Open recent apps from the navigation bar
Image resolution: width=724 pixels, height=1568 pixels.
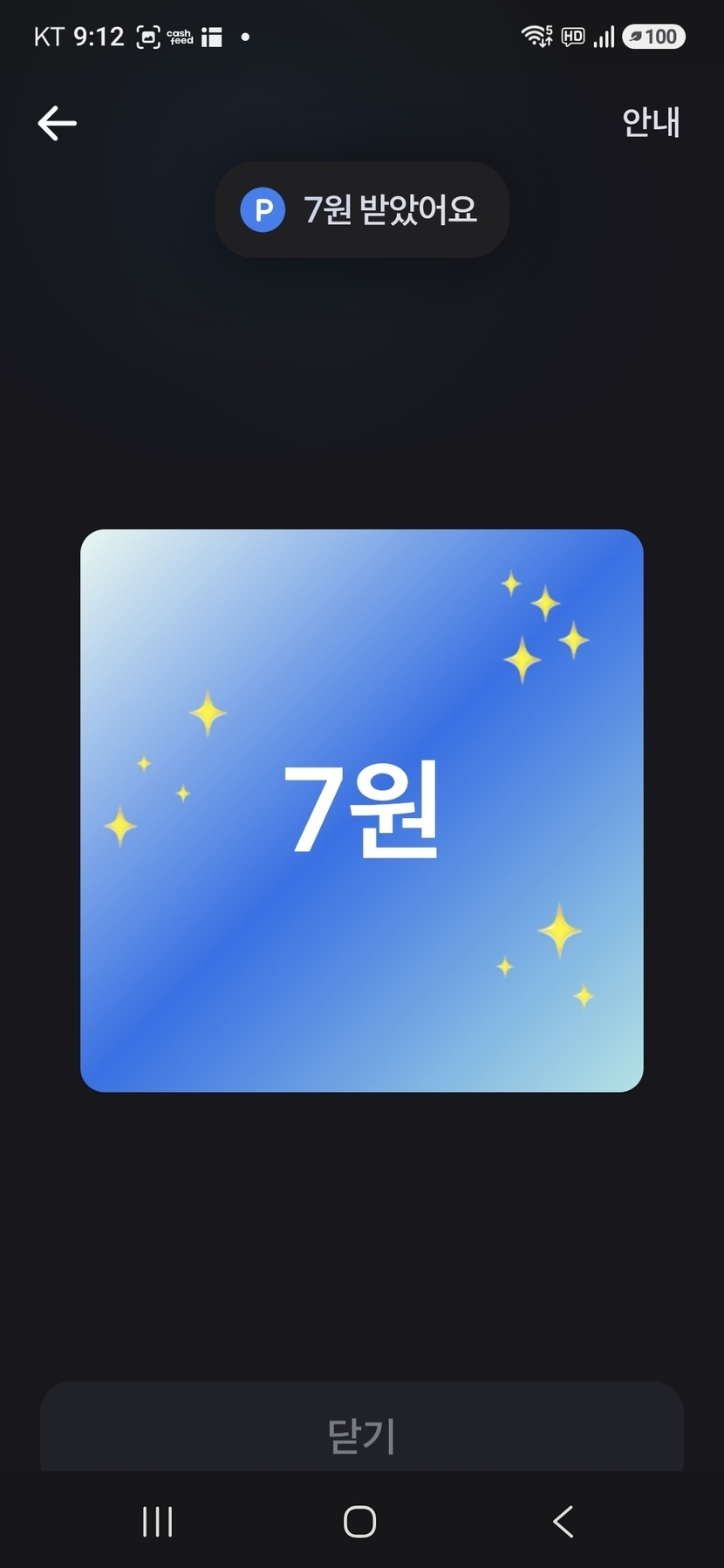pyautogui.click(x=158, y=1522)
